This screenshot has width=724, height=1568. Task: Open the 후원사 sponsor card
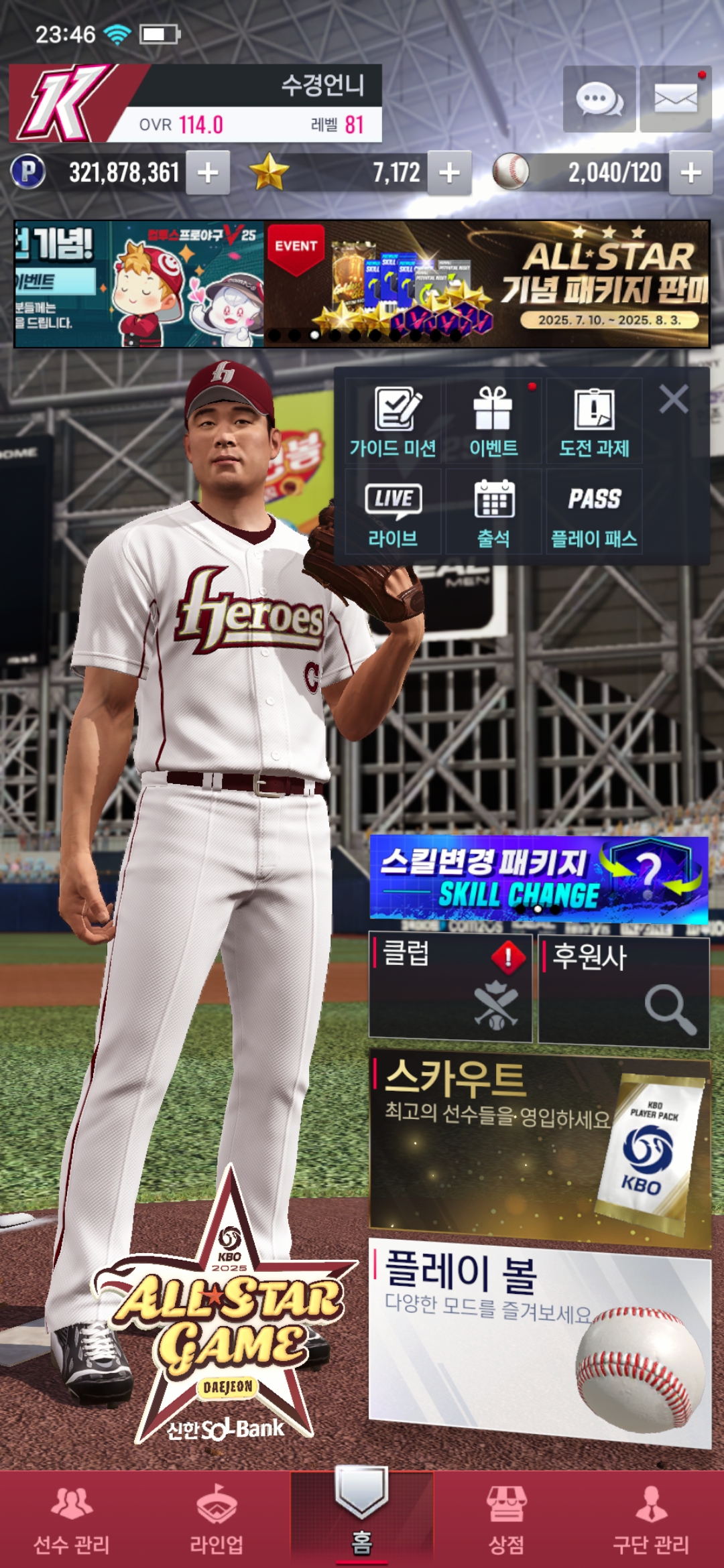pos(623,992)
